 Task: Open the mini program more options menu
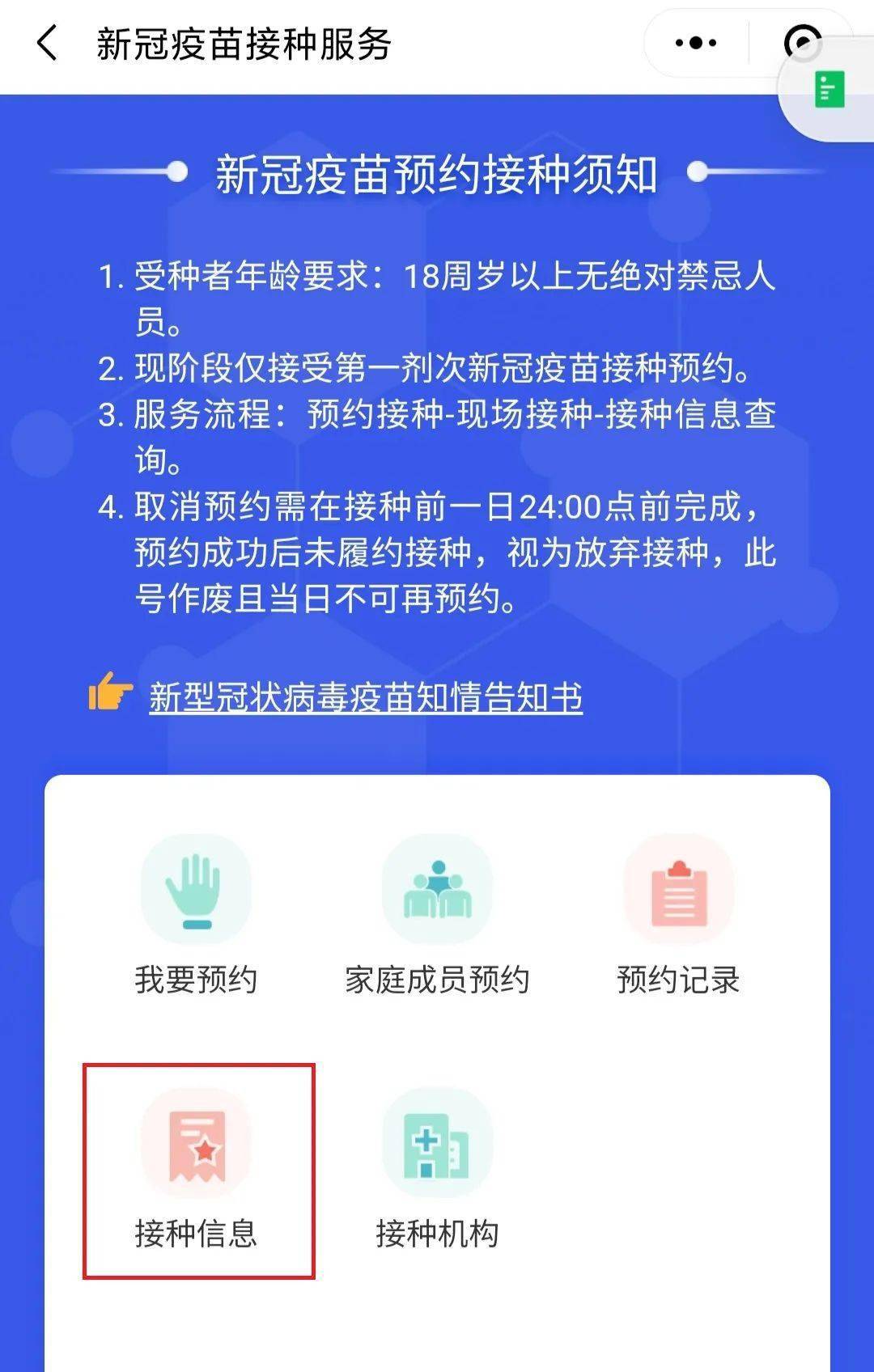[x=696, y=43]
